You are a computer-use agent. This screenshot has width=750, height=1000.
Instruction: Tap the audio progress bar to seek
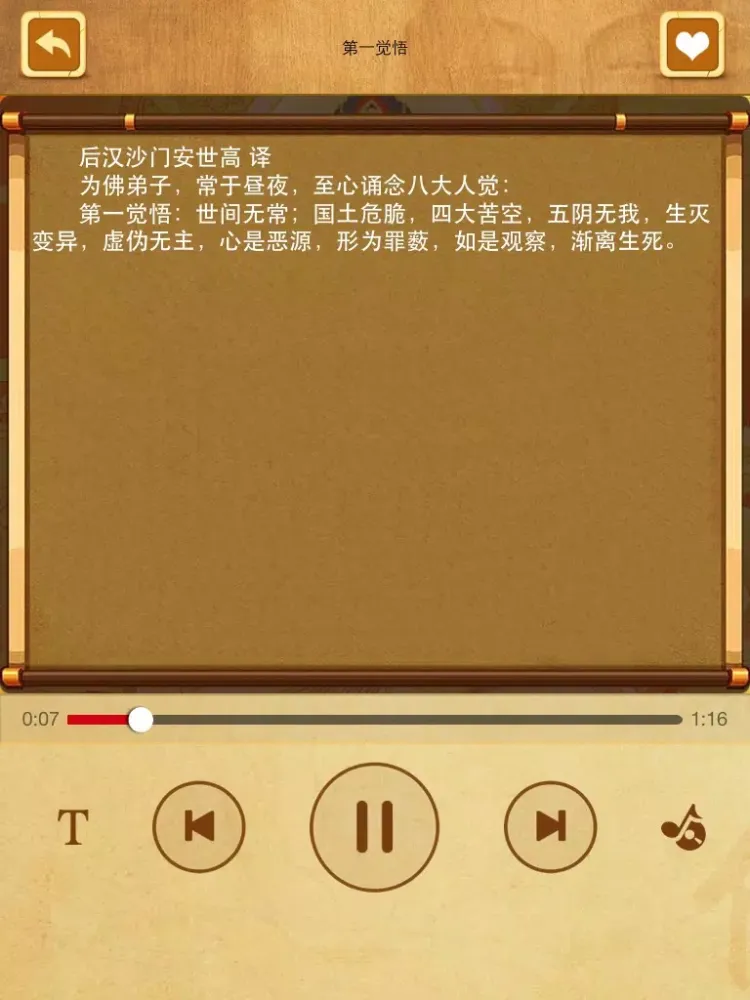pyautogui.click(x=400, y=720)
